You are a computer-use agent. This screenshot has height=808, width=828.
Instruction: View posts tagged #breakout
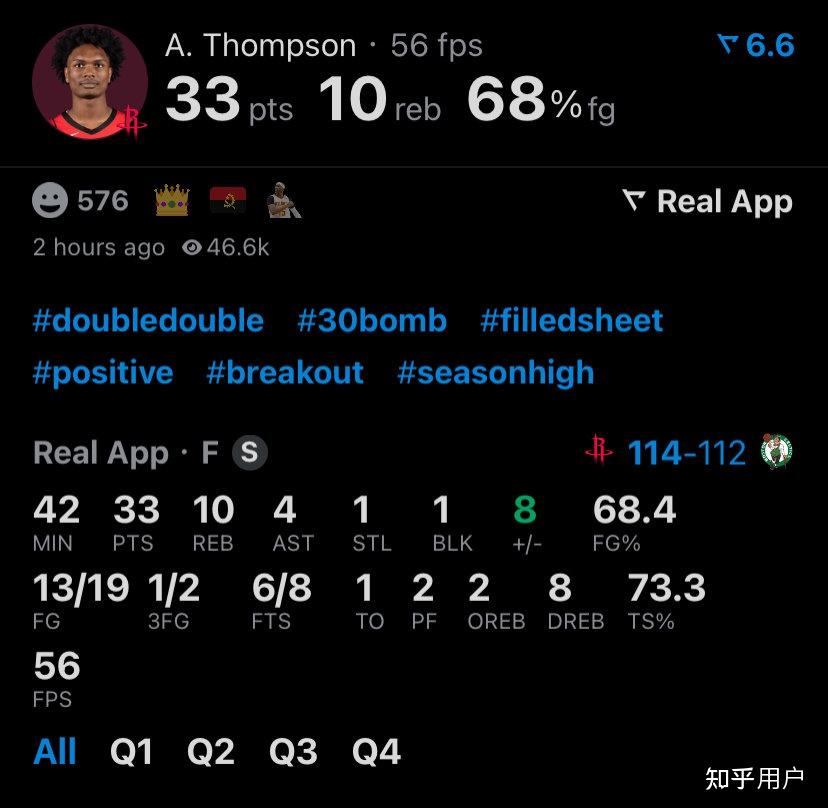tap(284, 373)
